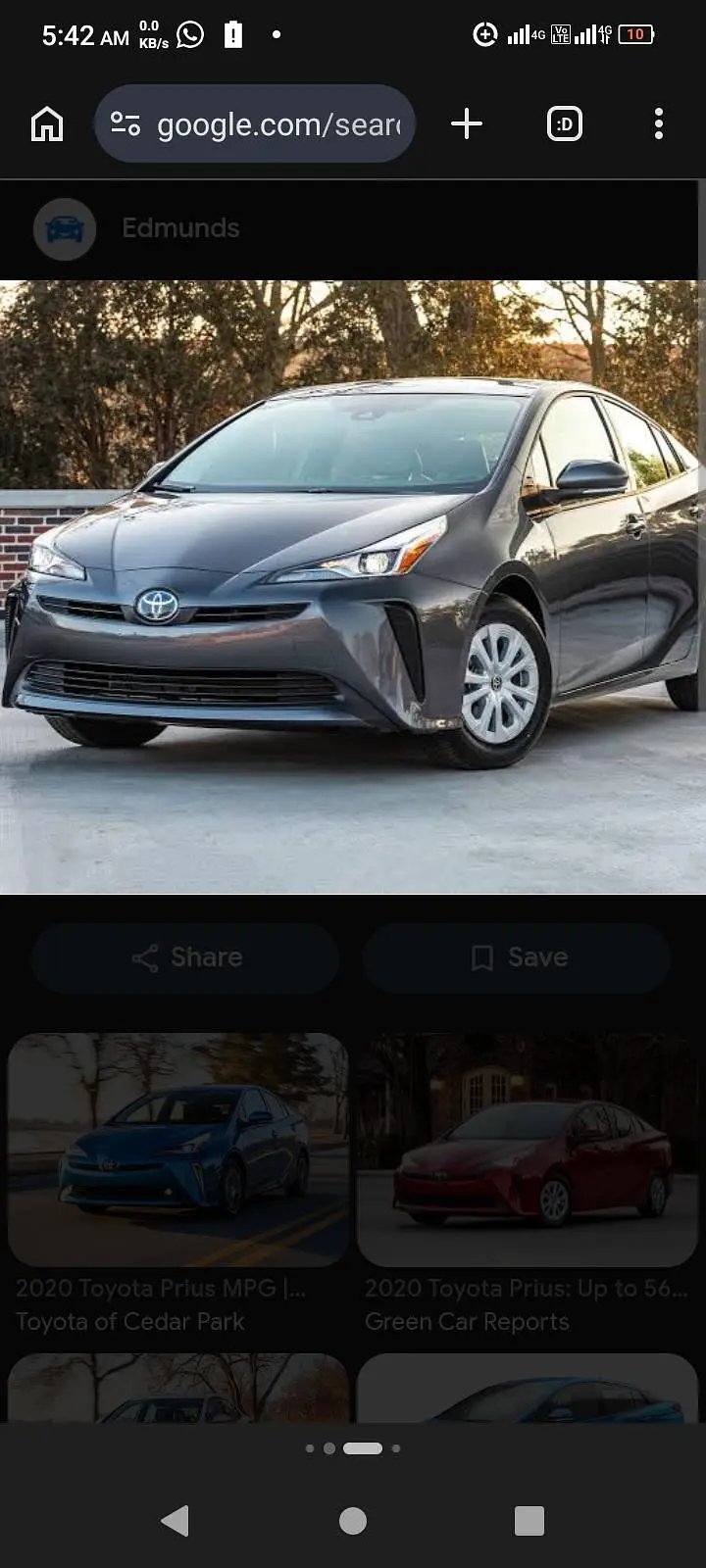The height and width of the screenshot is (1568, 706).
Task: Tap the google.com address bar
Action: click(x=255, y=123)
